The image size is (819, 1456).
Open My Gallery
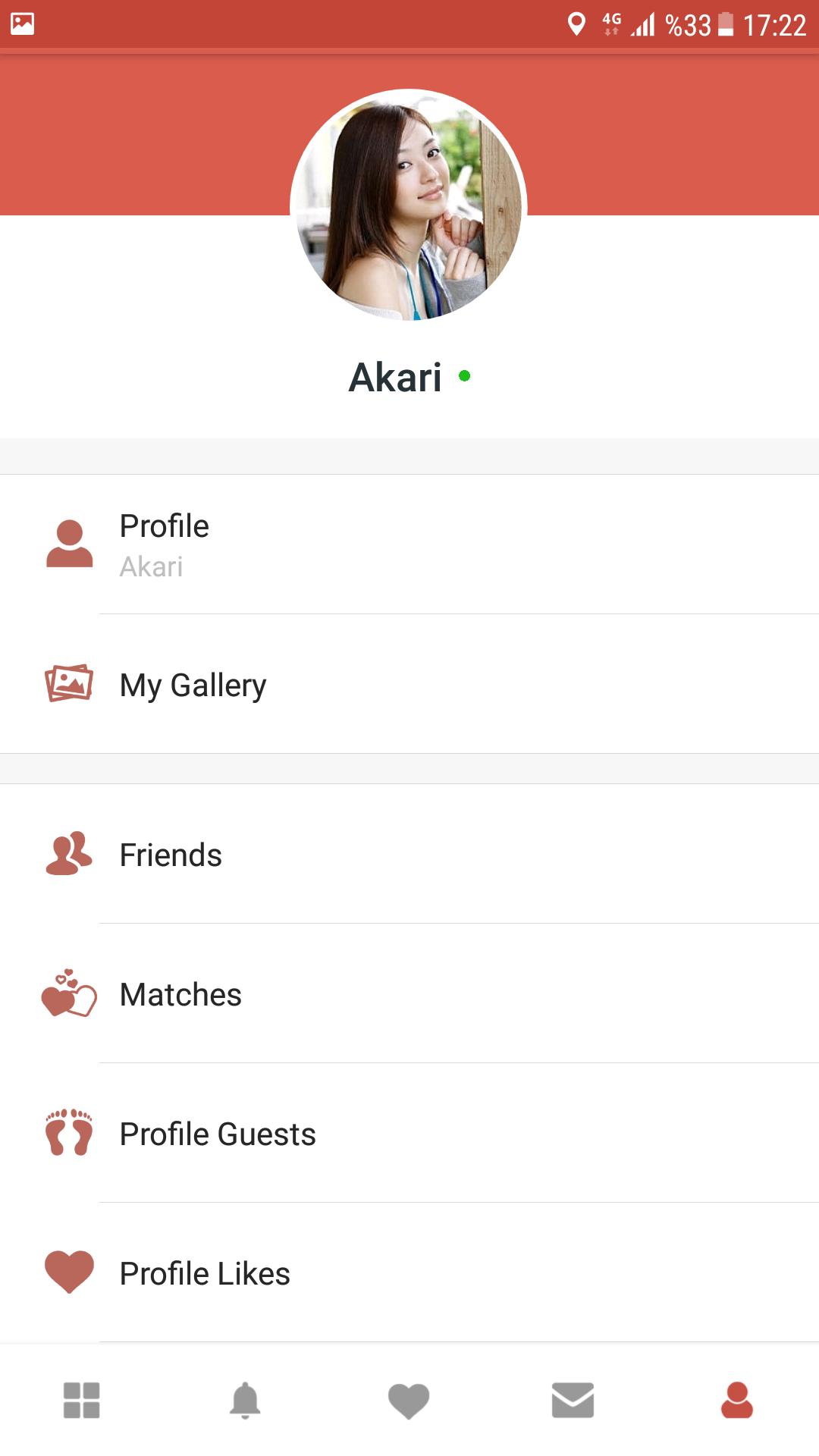(409, 684)
